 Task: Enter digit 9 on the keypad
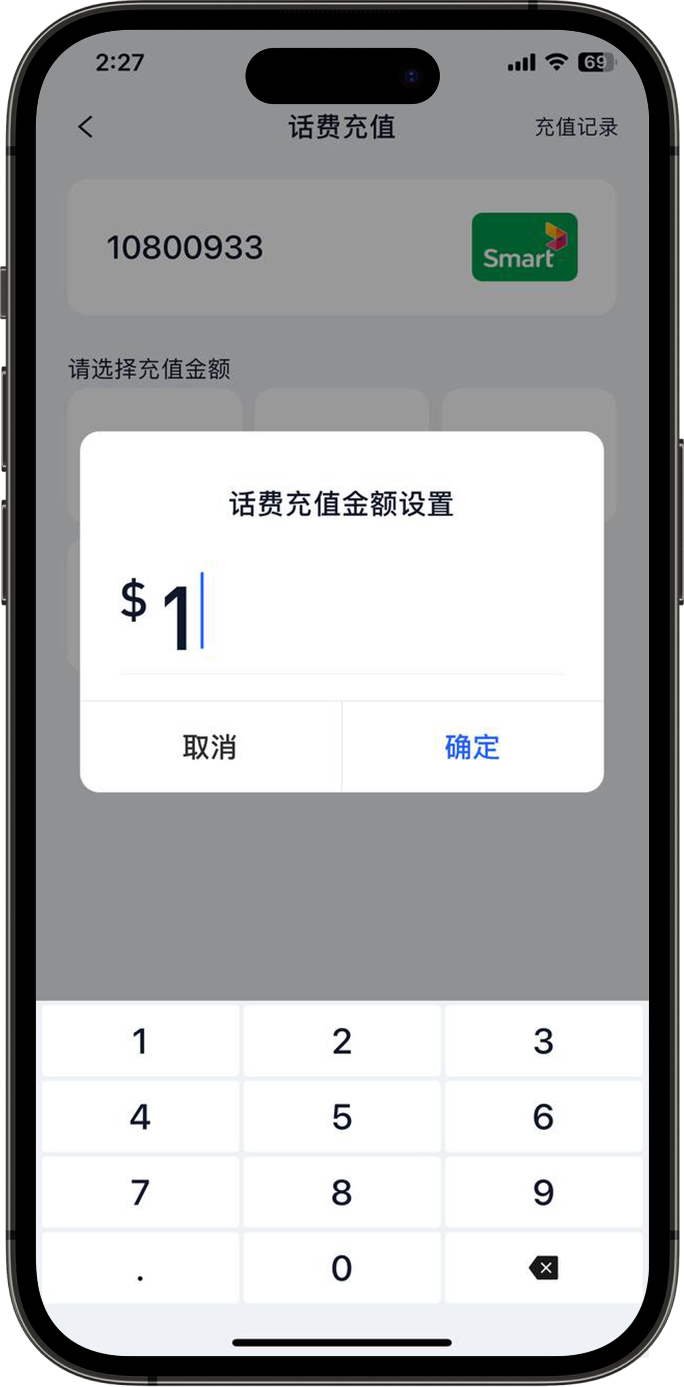(x=543, y=1192)
